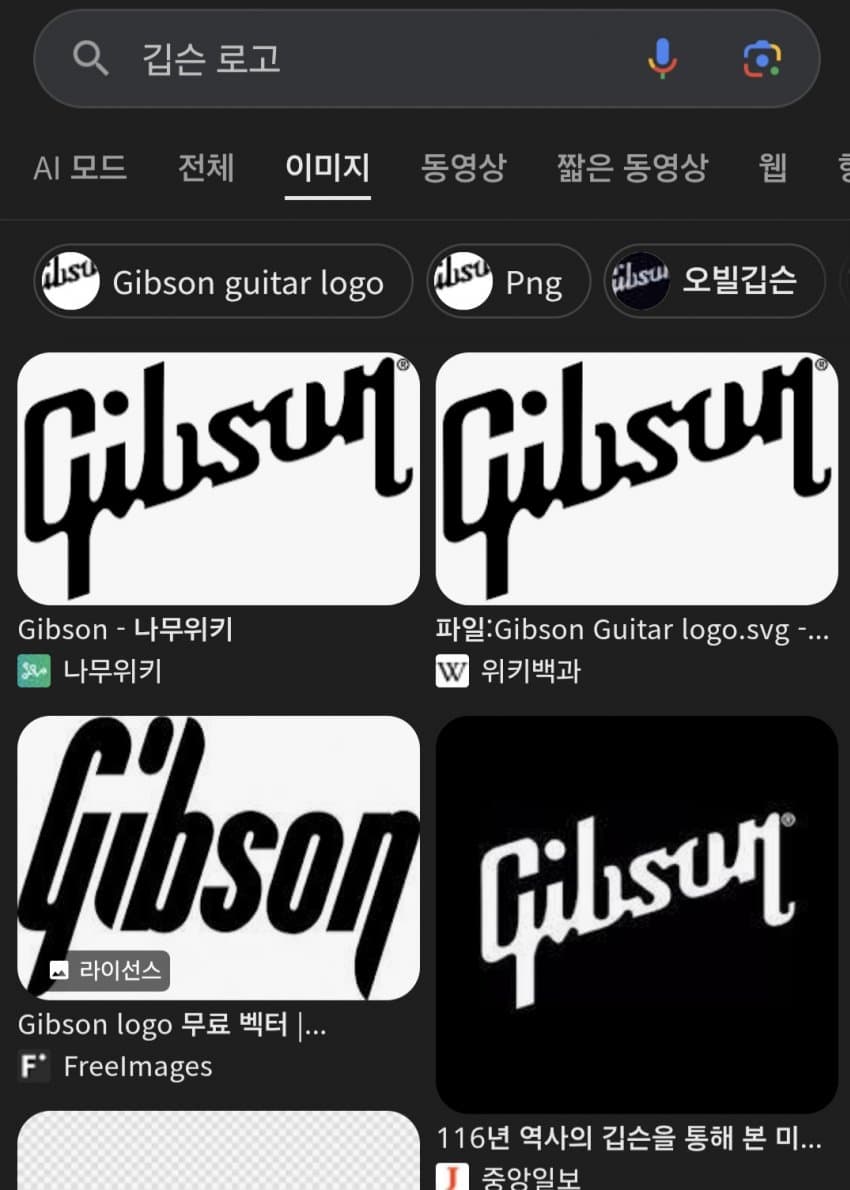Switch to the AI 모드 tab
850x1190 pixels.
[80, 167]
